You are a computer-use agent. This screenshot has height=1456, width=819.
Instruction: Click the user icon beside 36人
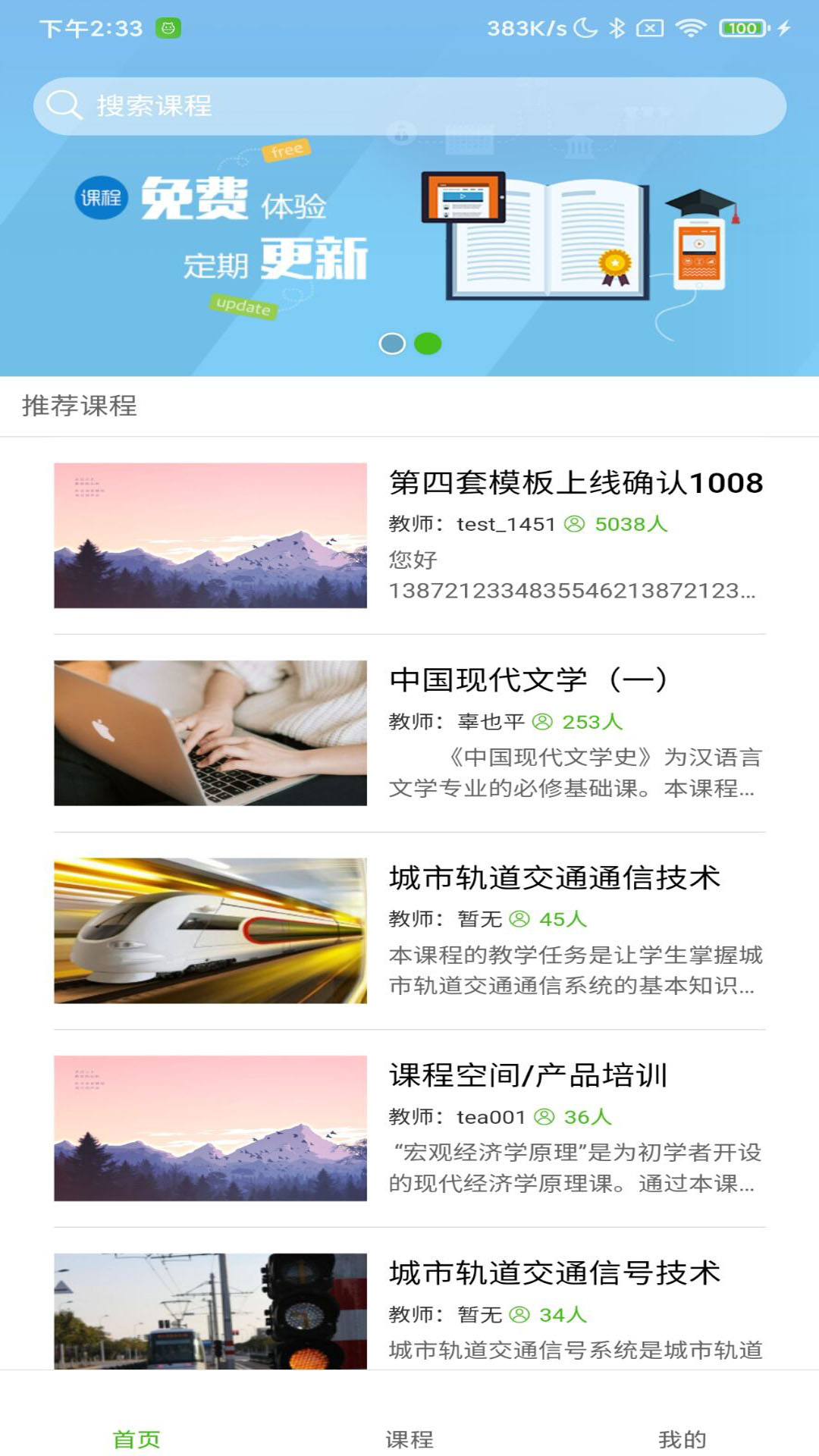coord(543,1116)
